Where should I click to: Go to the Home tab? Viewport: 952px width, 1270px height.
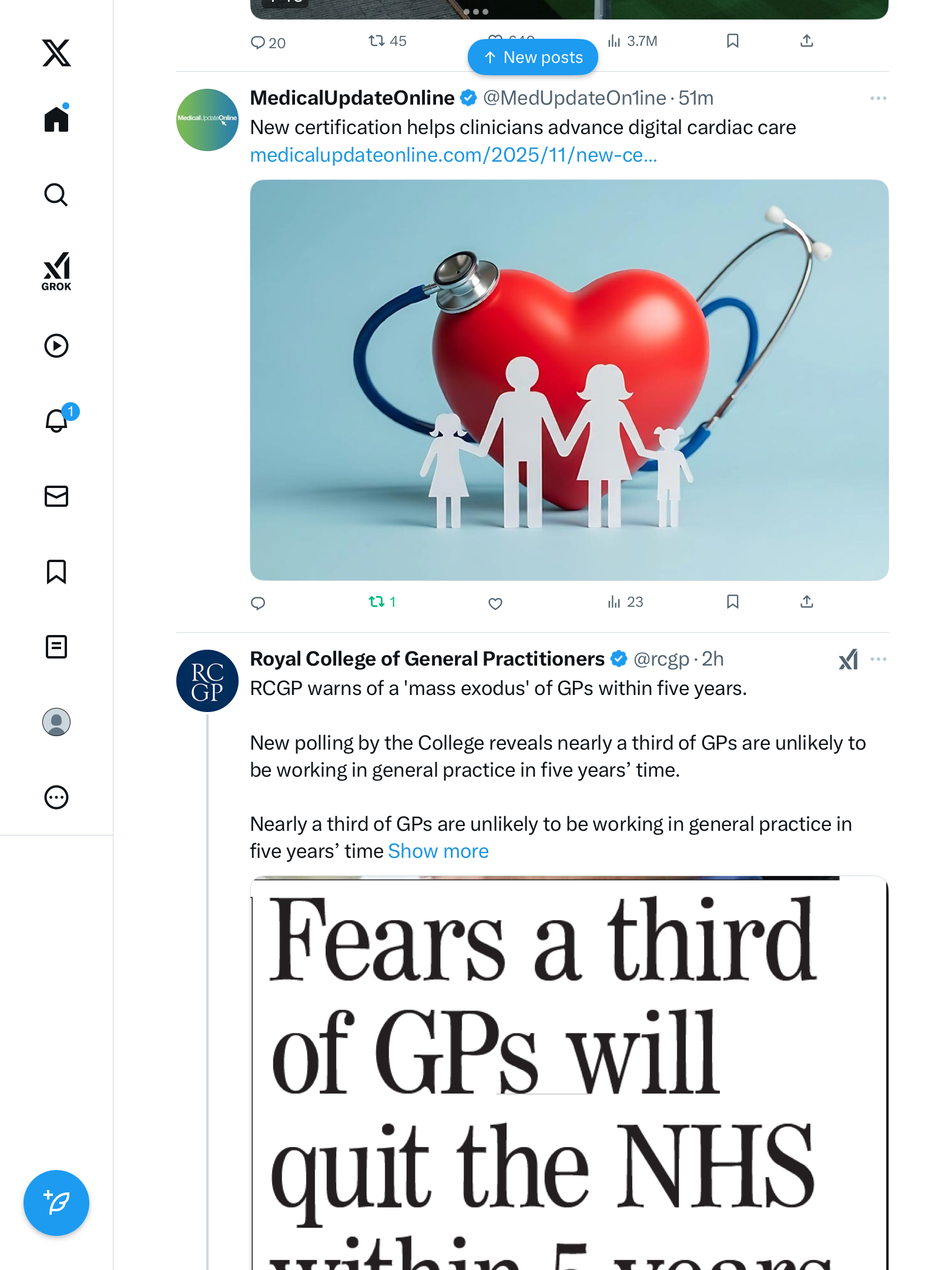(56, 119)
